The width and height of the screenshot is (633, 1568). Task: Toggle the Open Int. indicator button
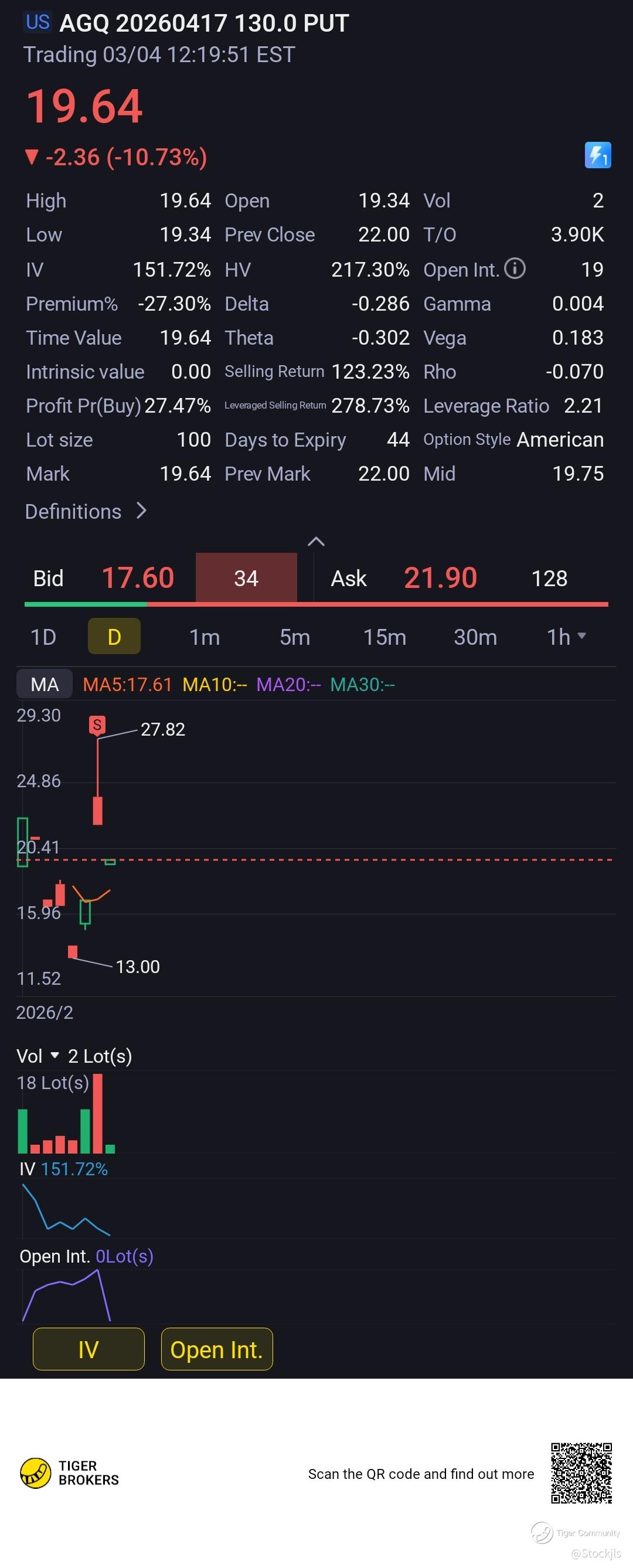(x=217, y=1349)
